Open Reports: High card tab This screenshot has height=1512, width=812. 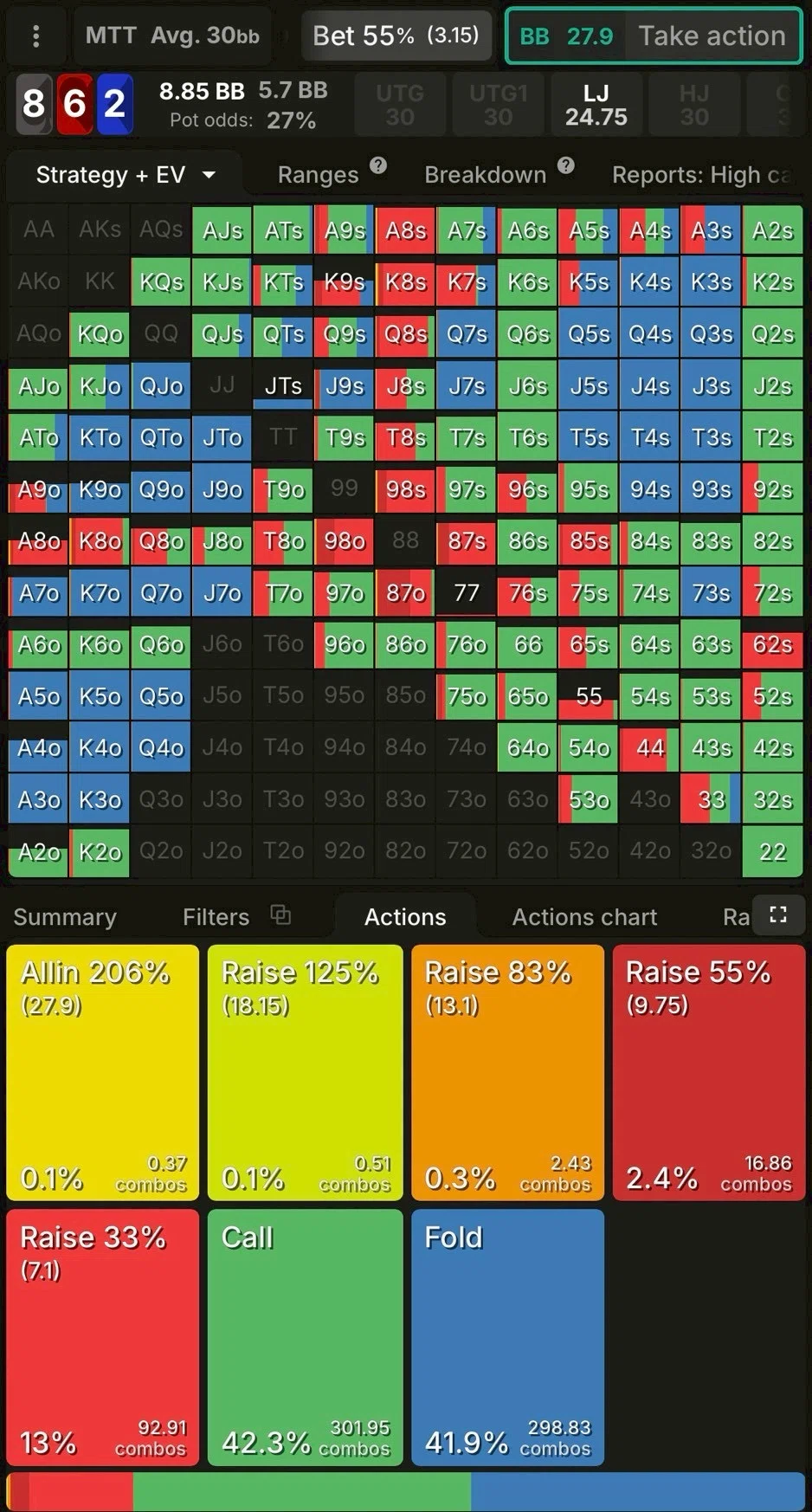point(701,175)
